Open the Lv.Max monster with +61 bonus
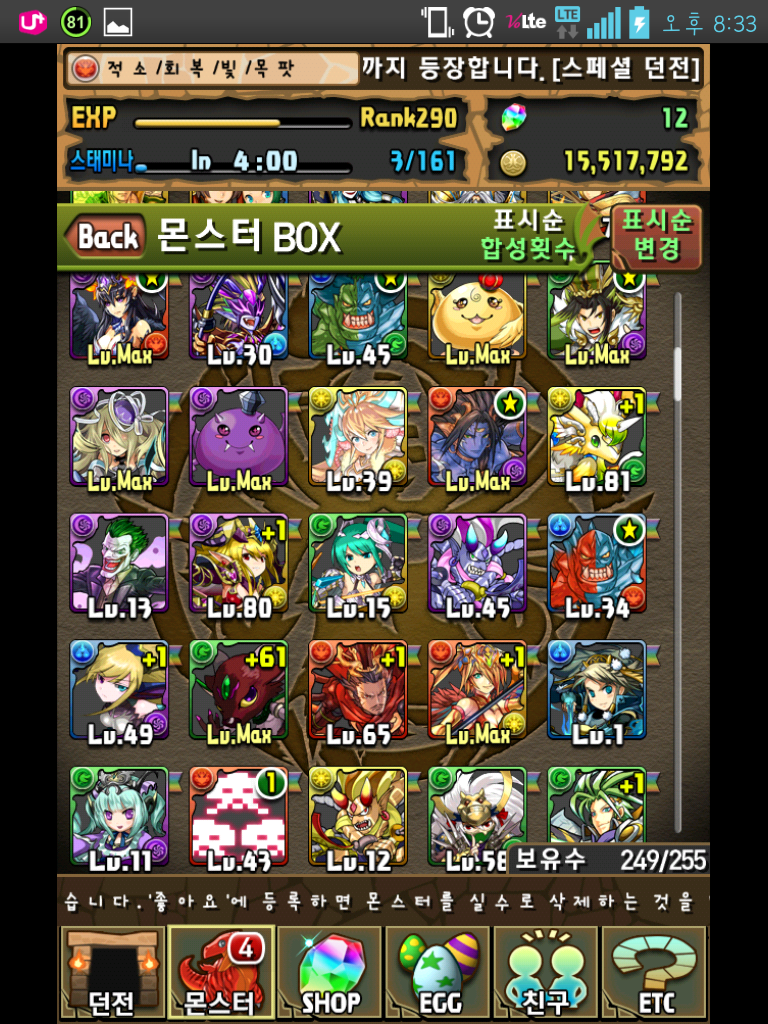Screen dimensions: 768x1024 click(239, 690)
